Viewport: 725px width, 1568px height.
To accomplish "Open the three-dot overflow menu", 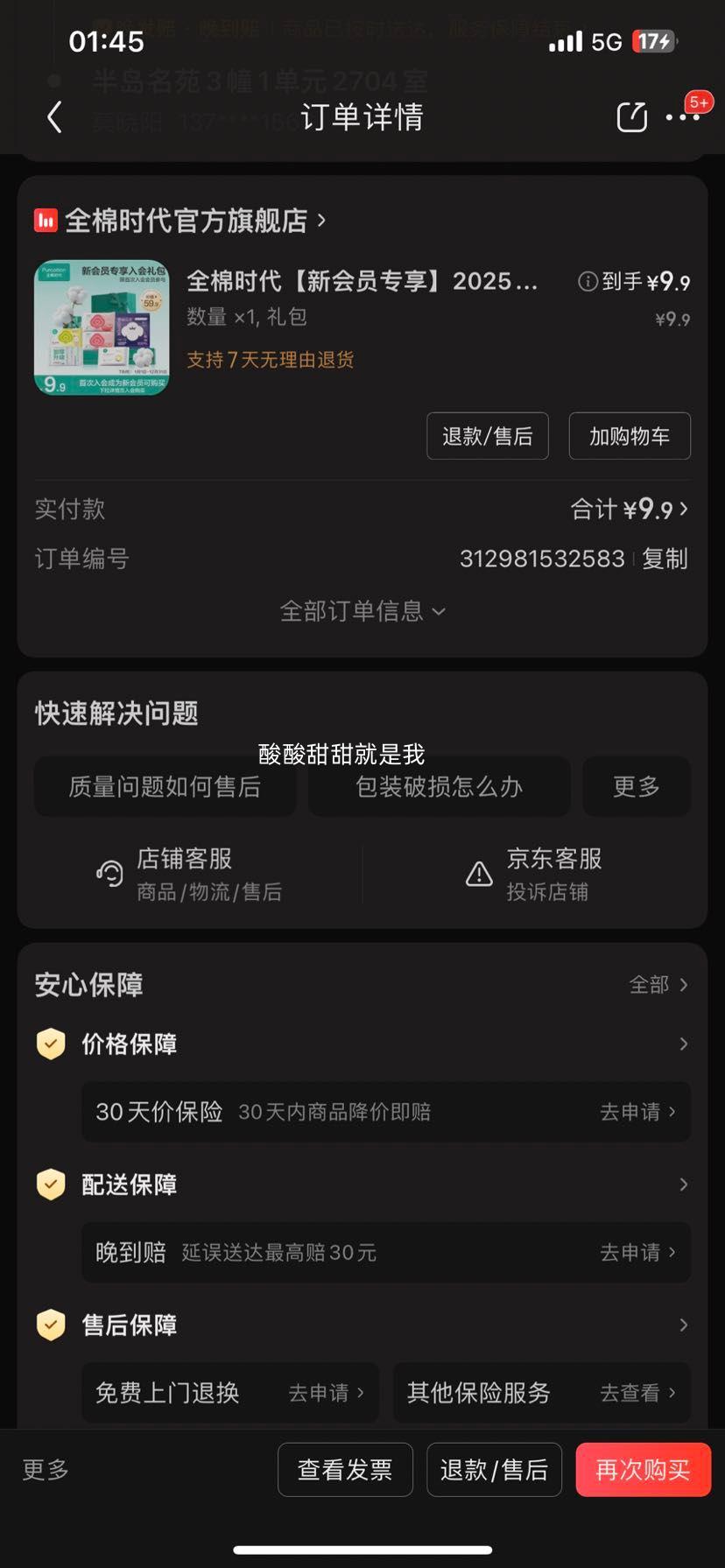I will (681, 116).
